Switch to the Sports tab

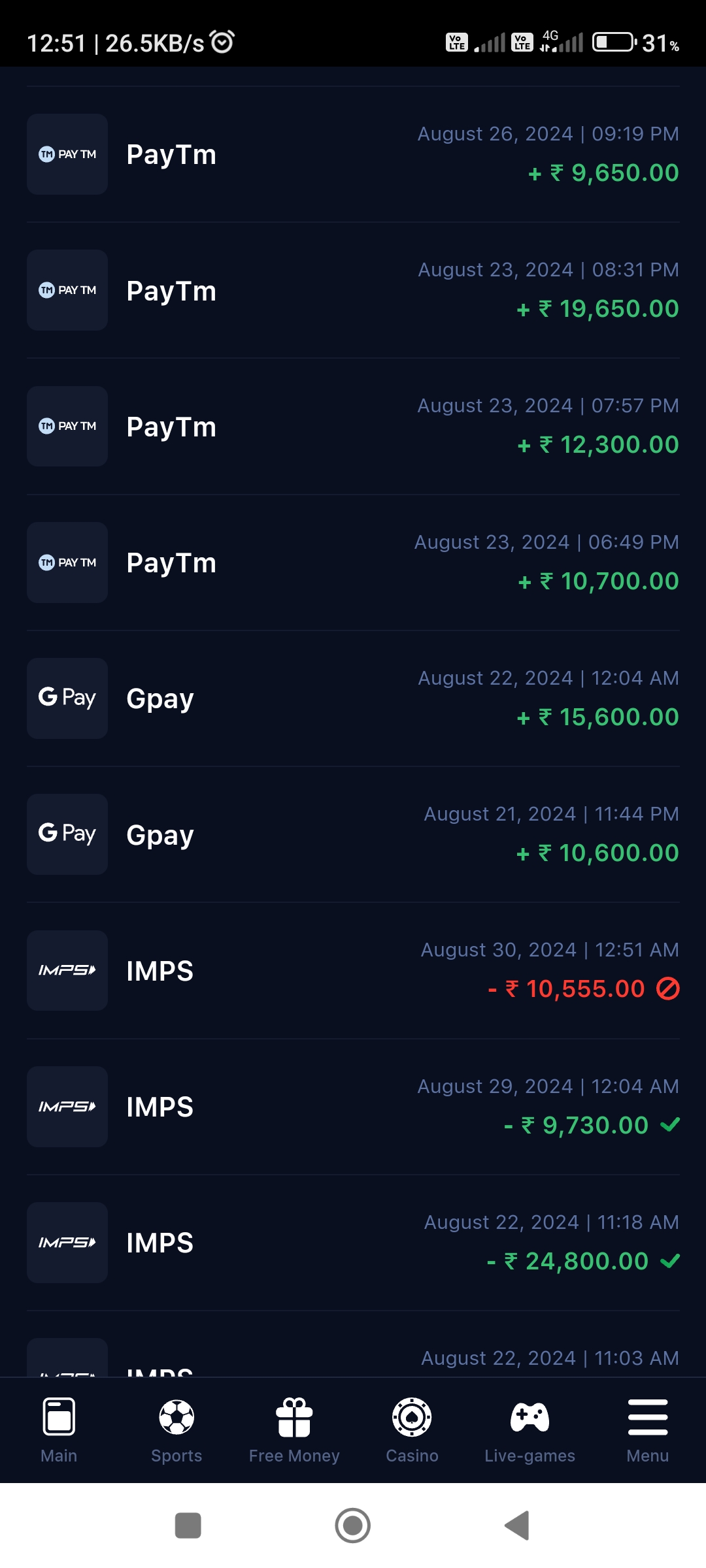tap(176, 1430)
